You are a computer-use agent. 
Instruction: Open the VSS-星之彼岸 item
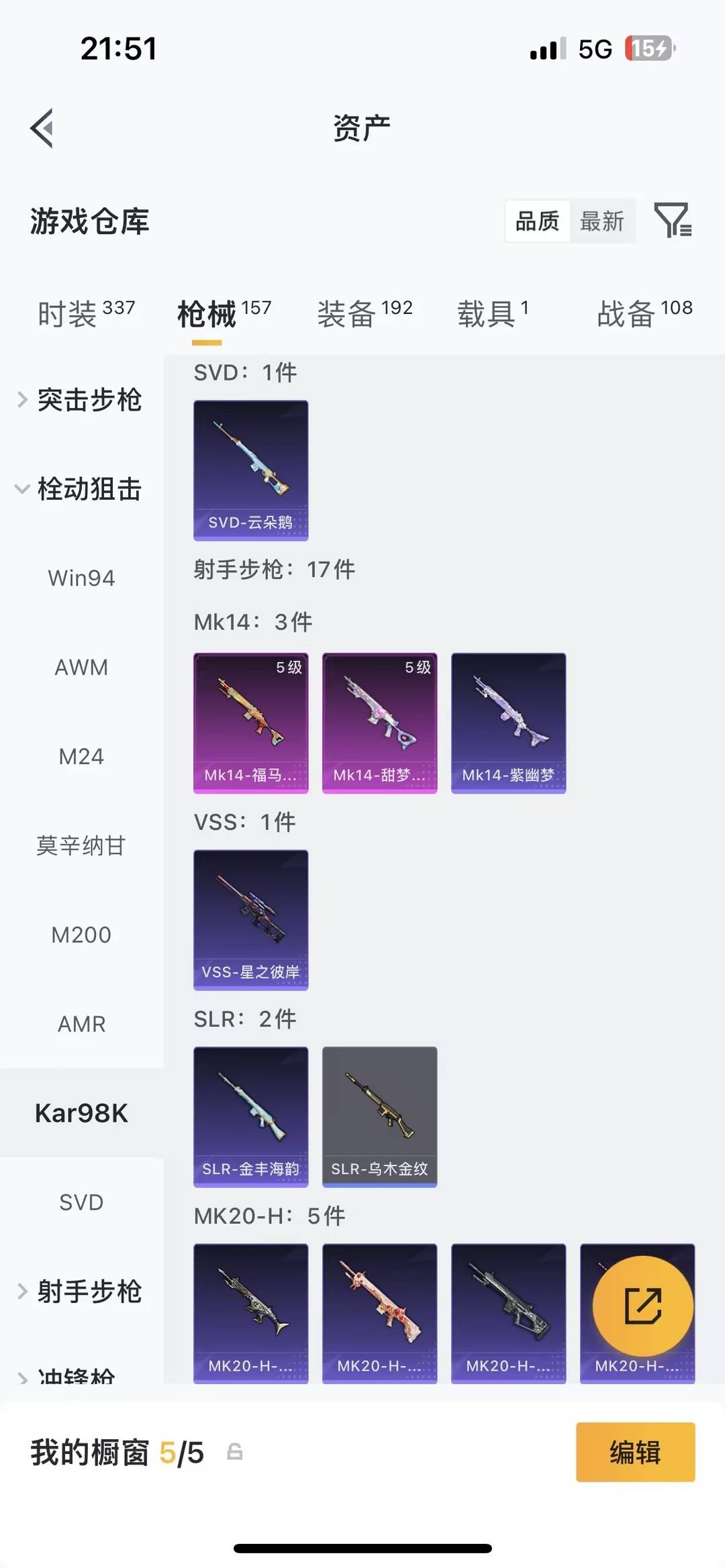coord(250,919)
